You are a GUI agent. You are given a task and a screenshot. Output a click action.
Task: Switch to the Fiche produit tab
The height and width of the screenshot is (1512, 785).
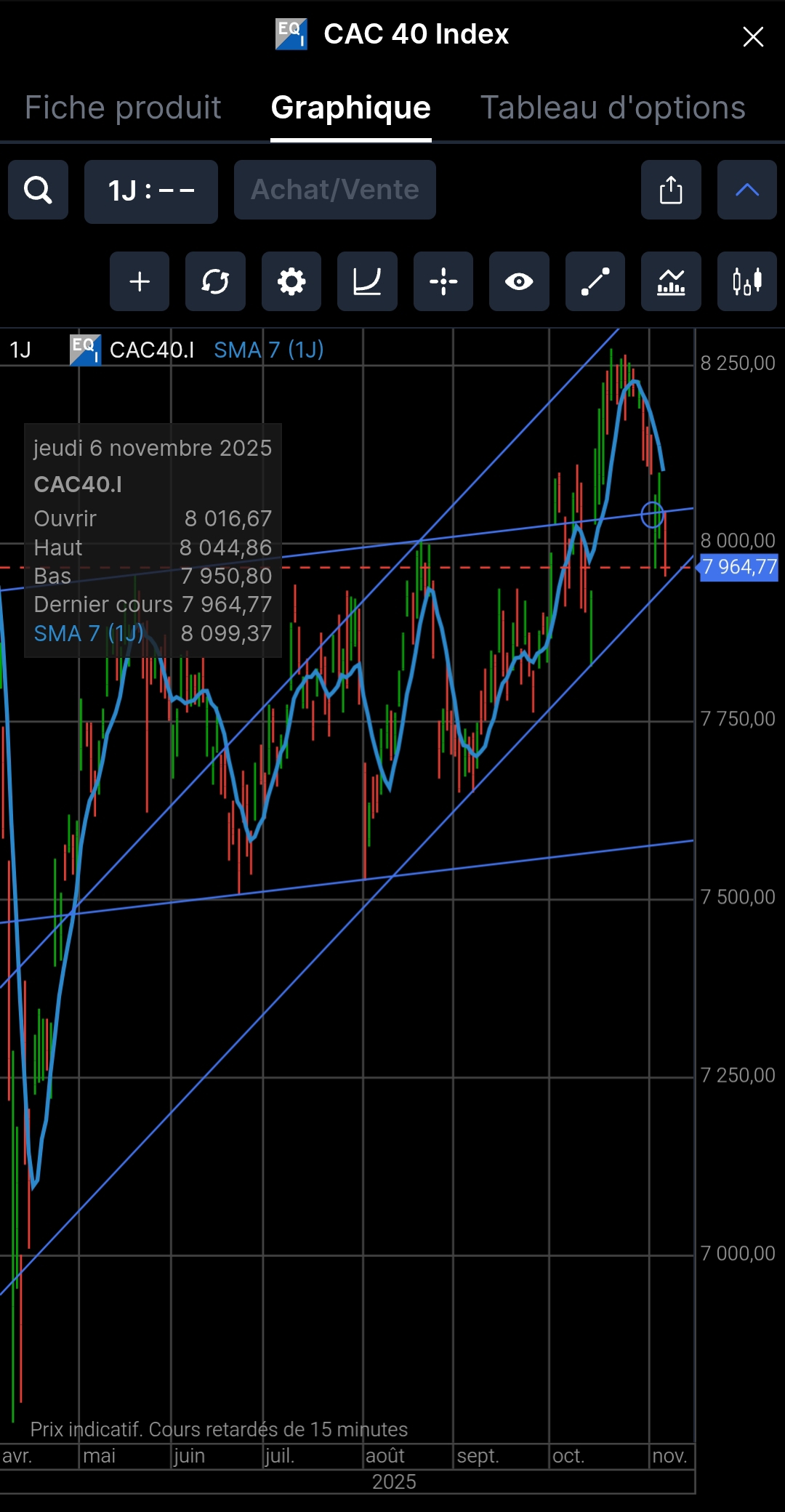click(x=123, y=108)
